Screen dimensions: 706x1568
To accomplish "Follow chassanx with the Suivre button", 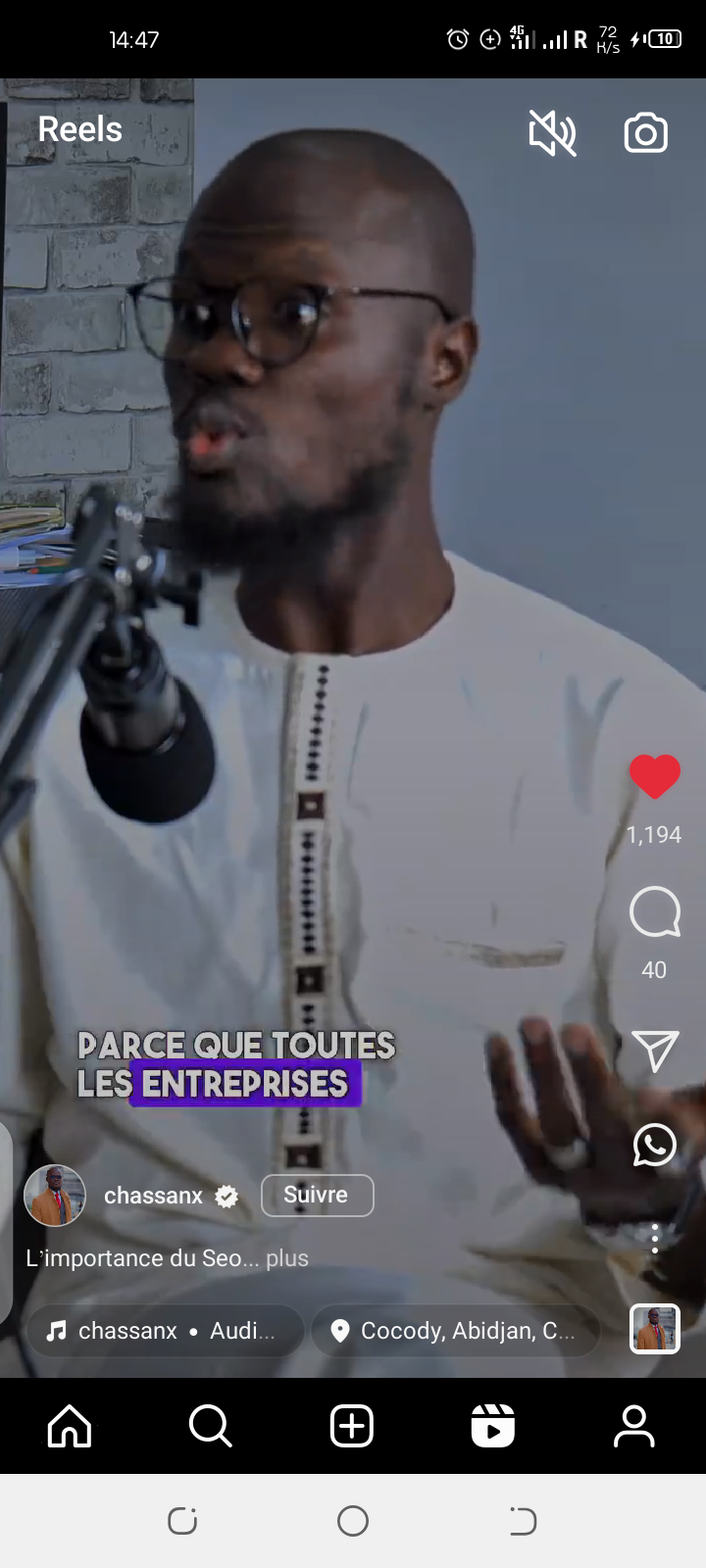I will click(317, 1196).
